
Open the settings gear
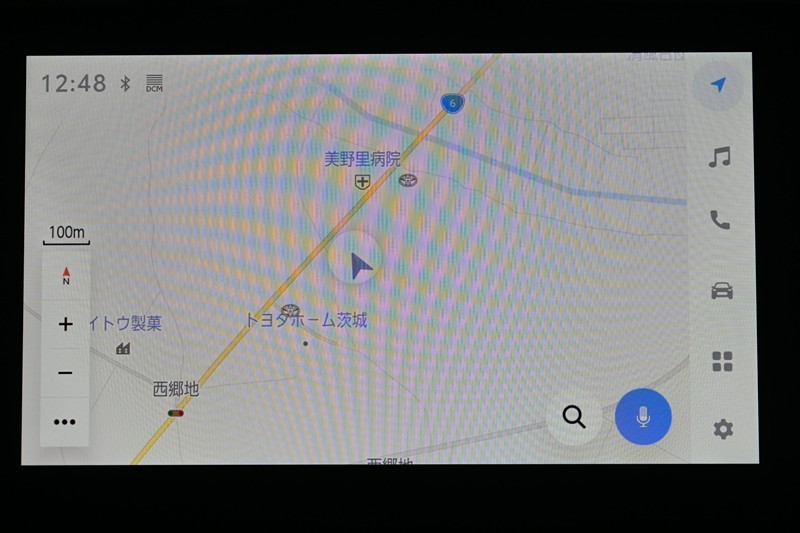pyautogui.click(x=722, y=429)
